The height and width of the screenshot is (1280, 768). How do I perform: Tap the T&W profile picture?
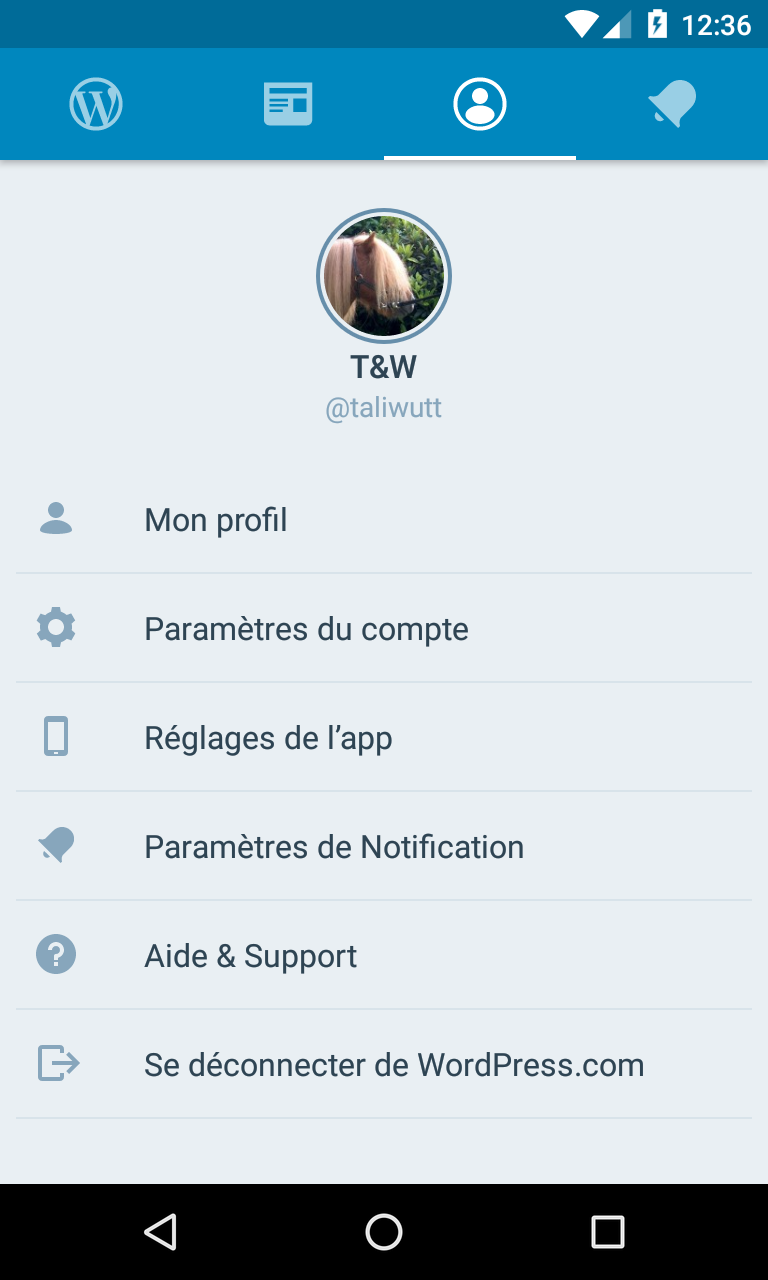[x=383, y=275]
